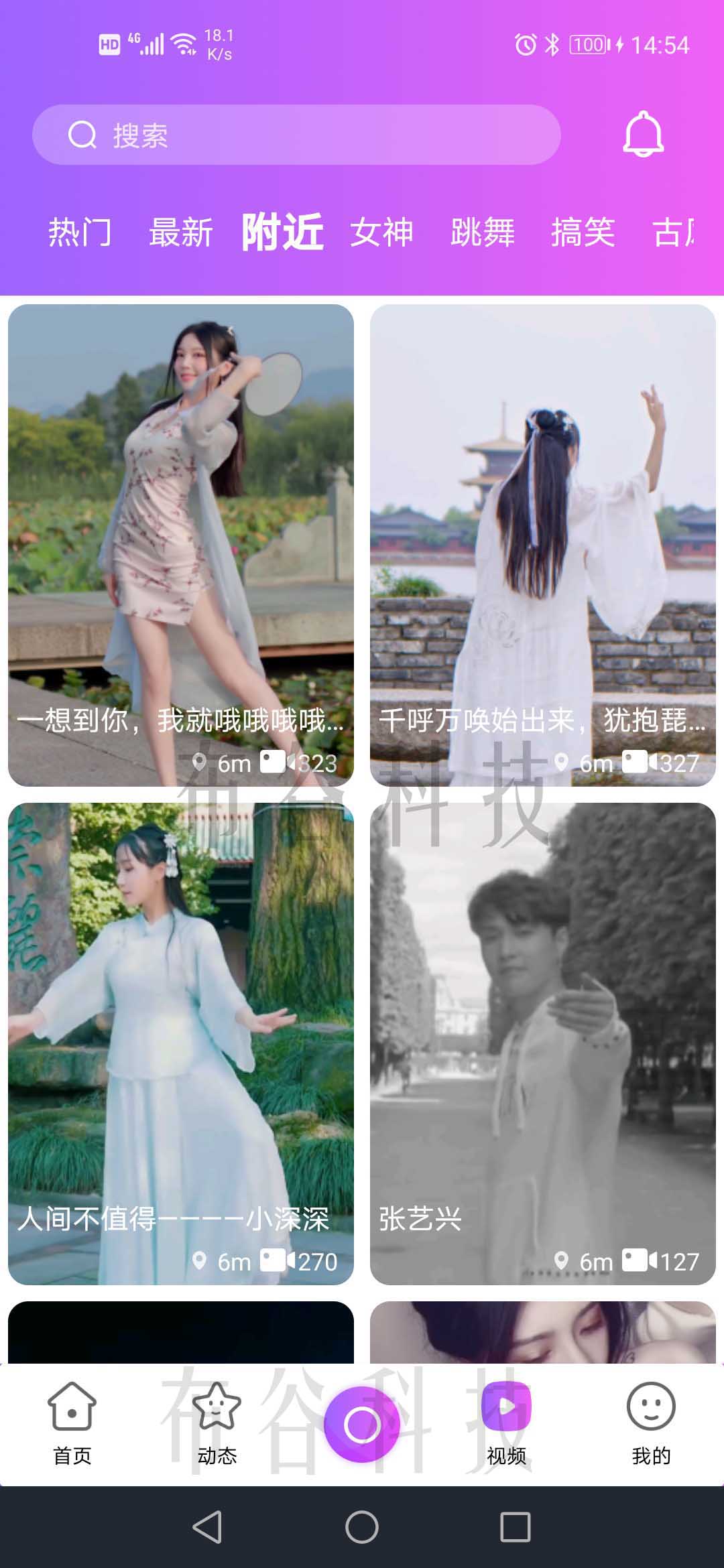Open the notifications bell
The image size is (724, 1568).
tap(643, 135)
